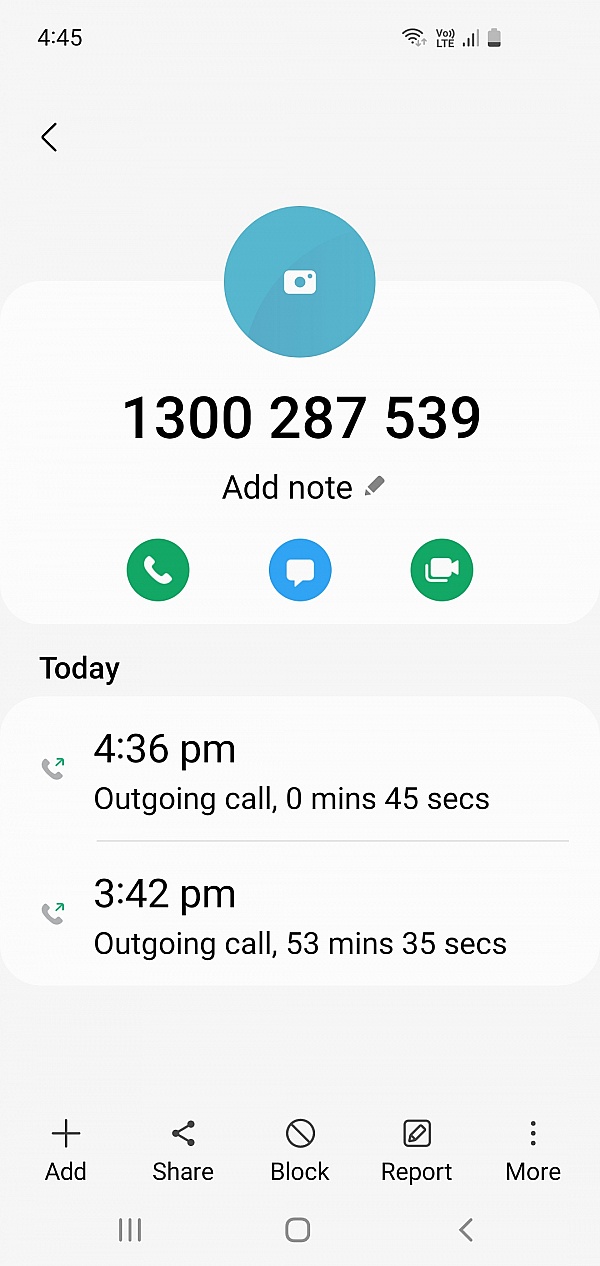Send a message using the blue chat icon
This screenshot has height=1266, width=600.
coord(300,570)
